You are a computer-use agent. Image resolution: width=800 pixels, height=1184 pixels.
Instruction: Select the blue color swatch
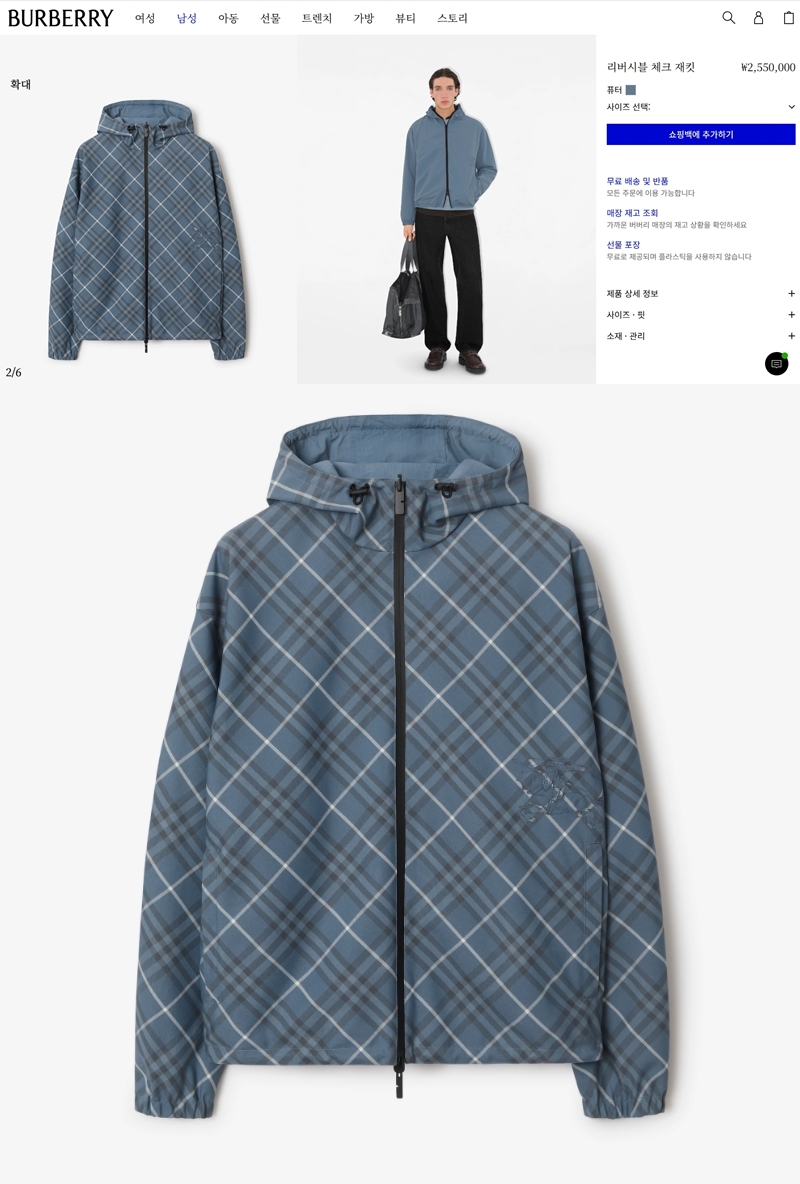(x=630, y=90)
